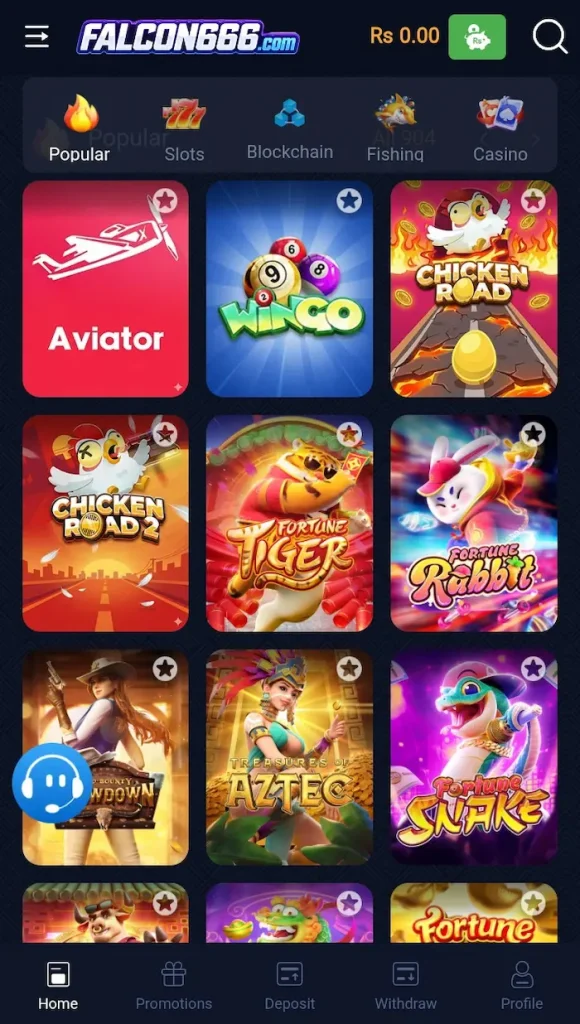Open customer support chat bubble
The height and width of the screenshot is (1024, 580).
(52, 783)
